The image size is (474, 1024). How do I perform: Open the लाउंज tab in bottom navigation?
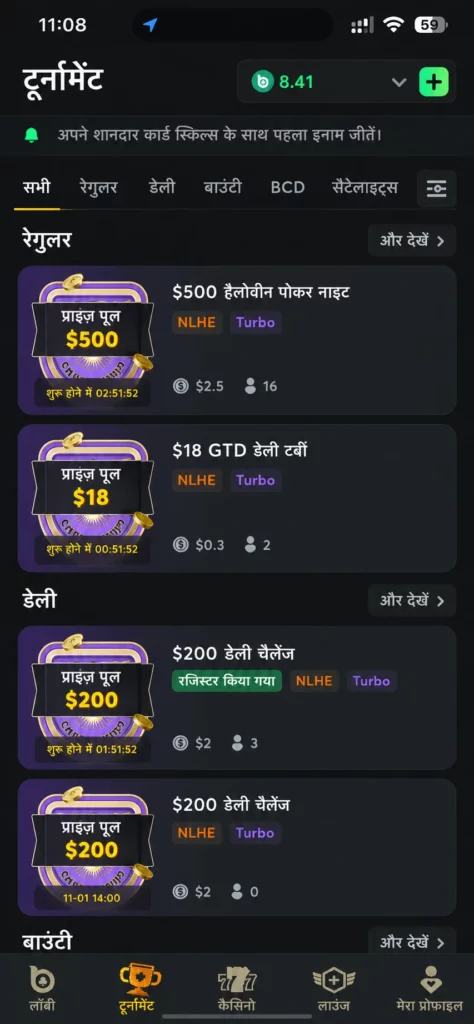pyautogui.click(x=334, y=989)
